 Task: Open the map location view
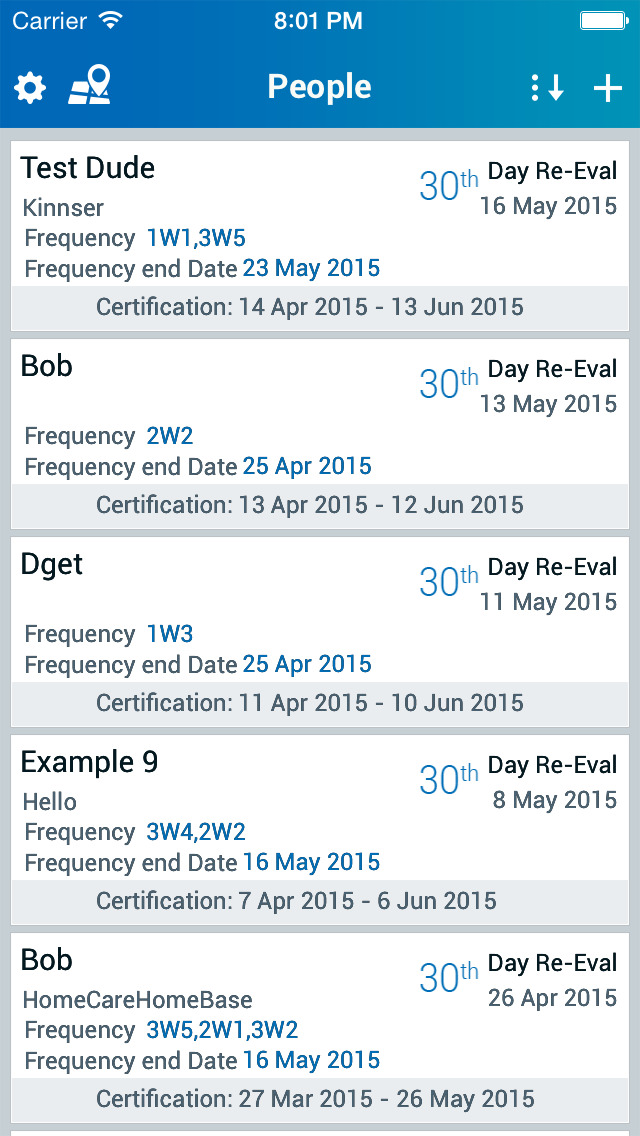[90, 85]
